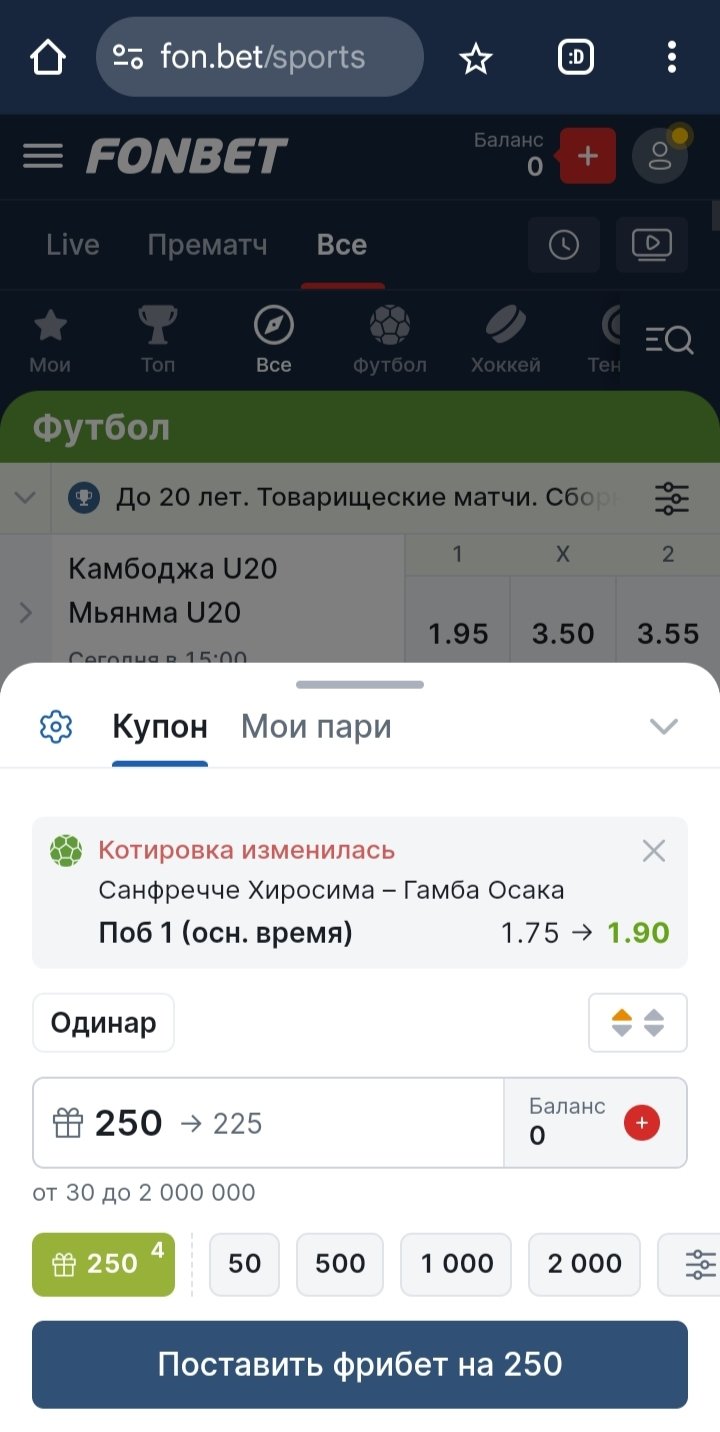
Task: Set stake to 50
Action: [x=244, y=1263]
